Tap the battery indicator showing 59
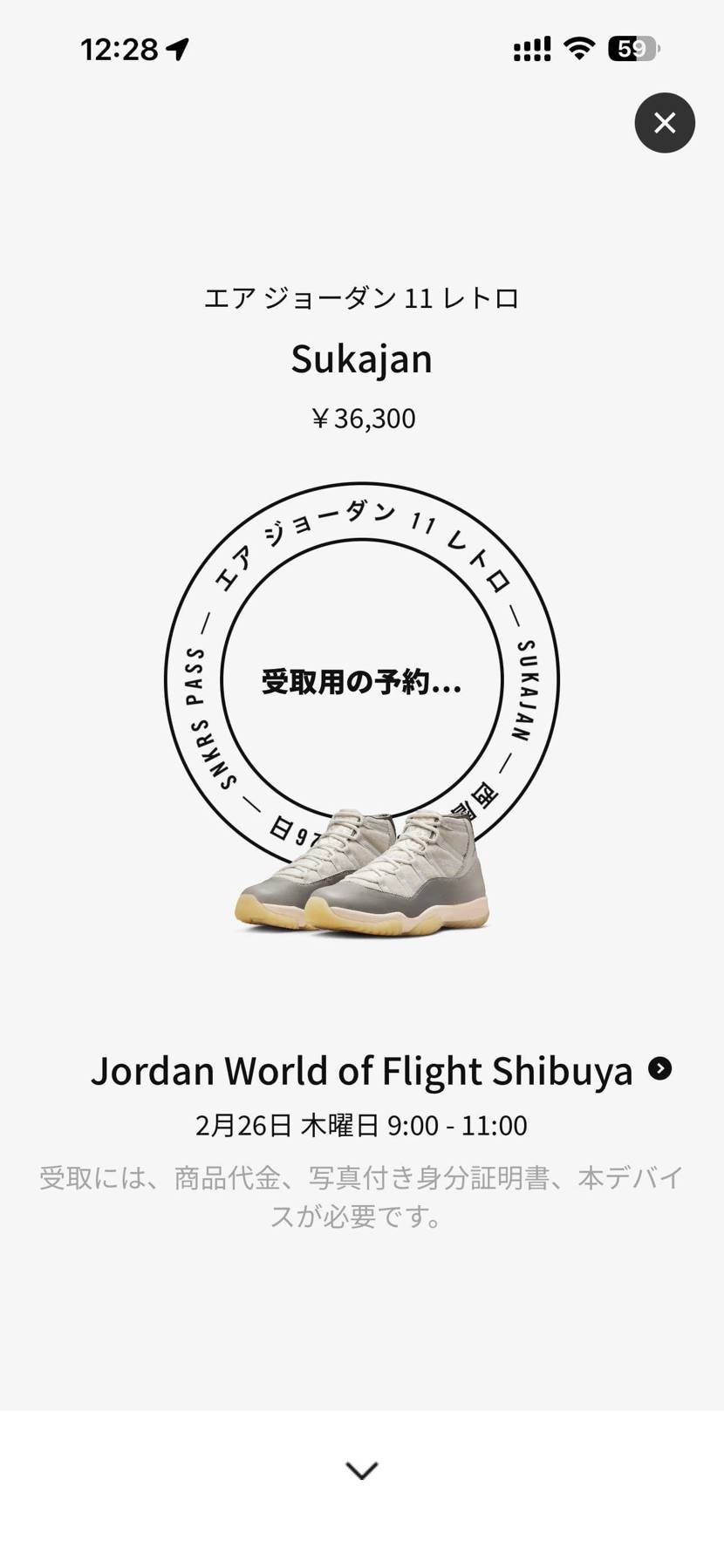This screenshot has height=1568, width=724. tap(630, 50)
